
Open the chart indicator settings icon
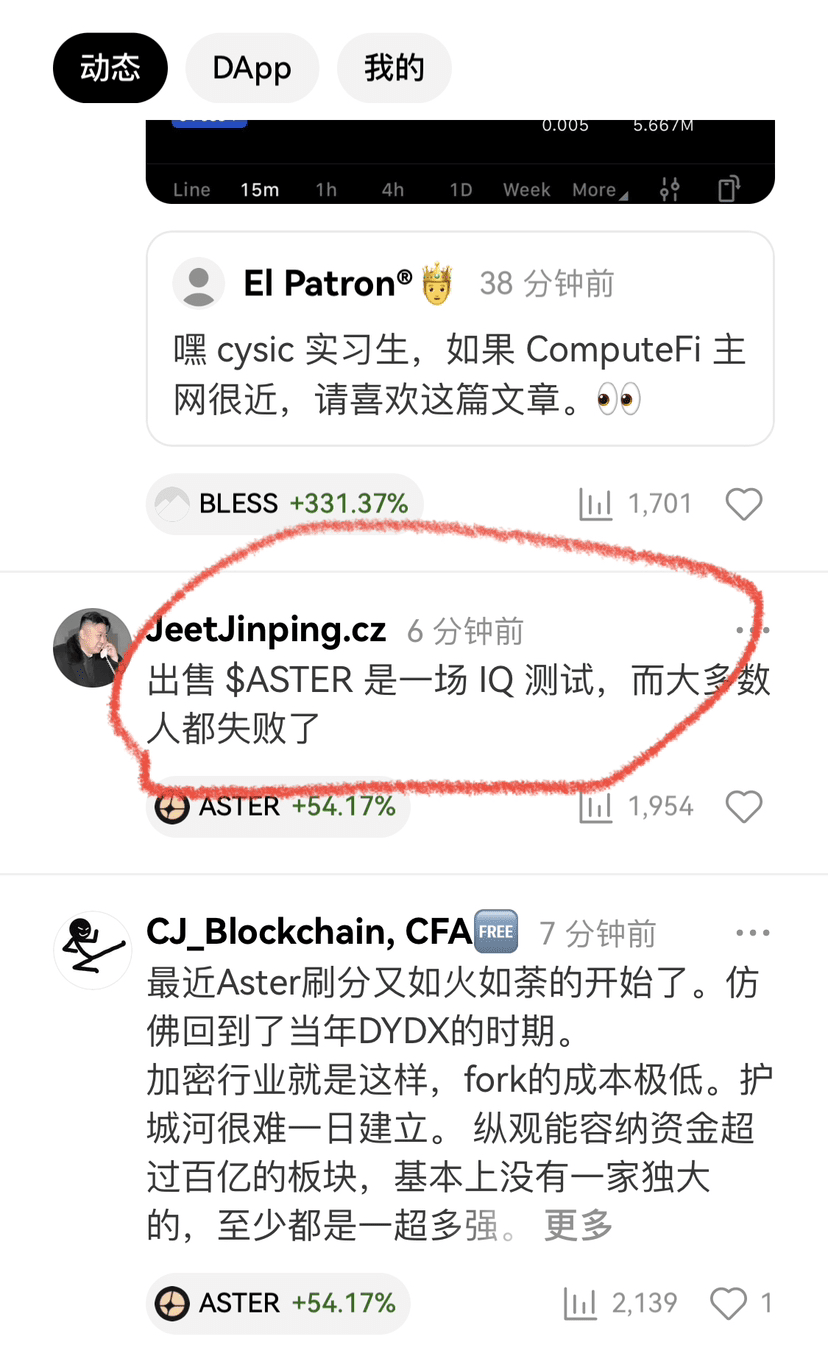pyautogui.click(x=670, y=188)
